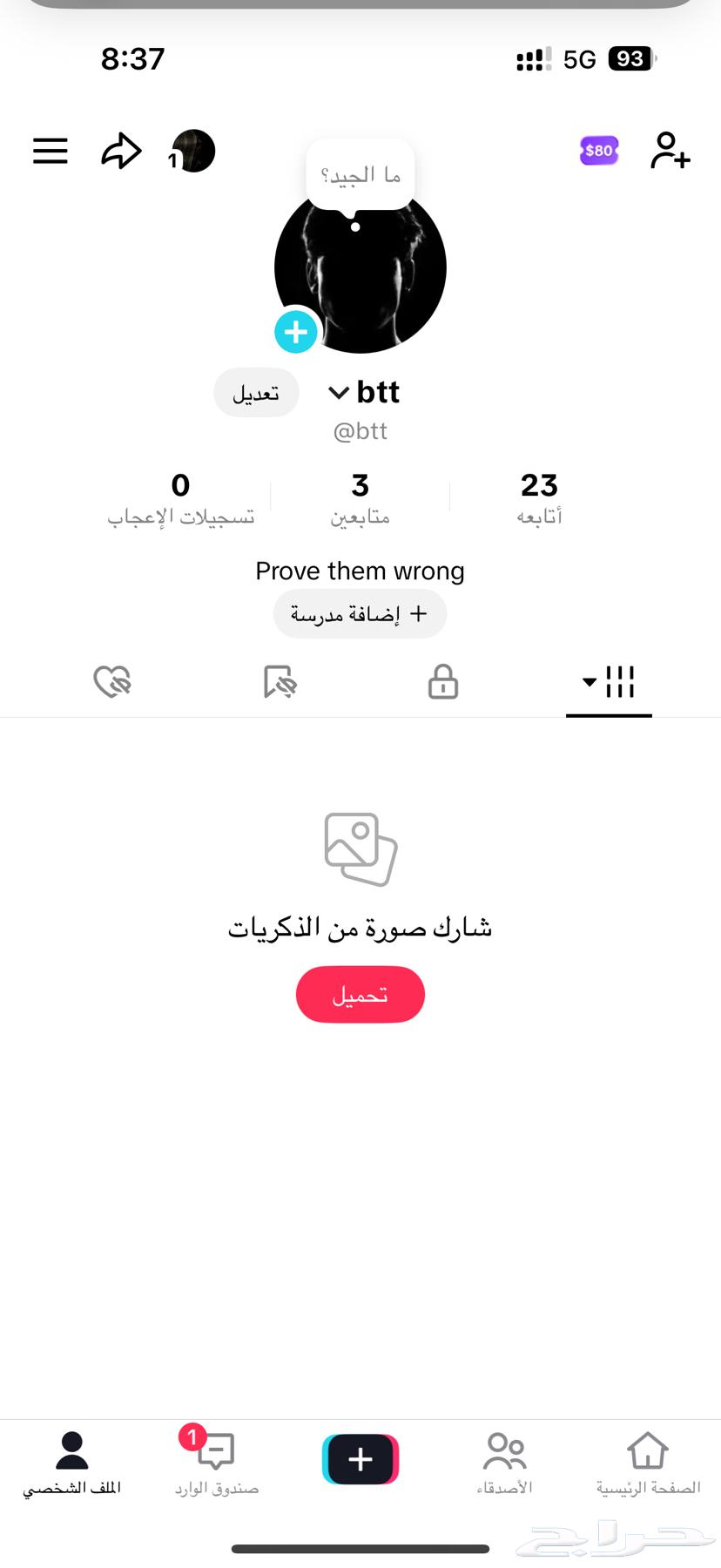Viewport: 721px width, 1568px height.
Task: Tap the تعديل edit profile button
Action: point(256,393)
